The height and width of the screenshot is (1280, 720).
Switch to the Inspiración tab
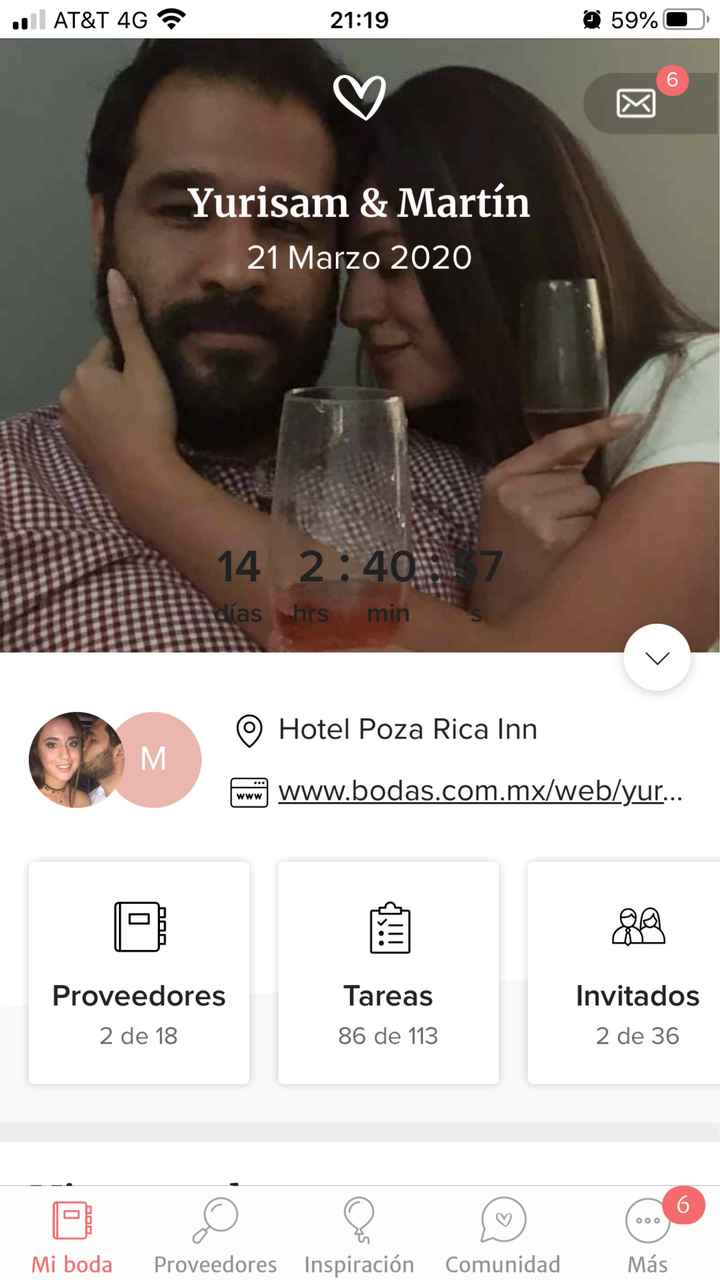(359, 1236)
